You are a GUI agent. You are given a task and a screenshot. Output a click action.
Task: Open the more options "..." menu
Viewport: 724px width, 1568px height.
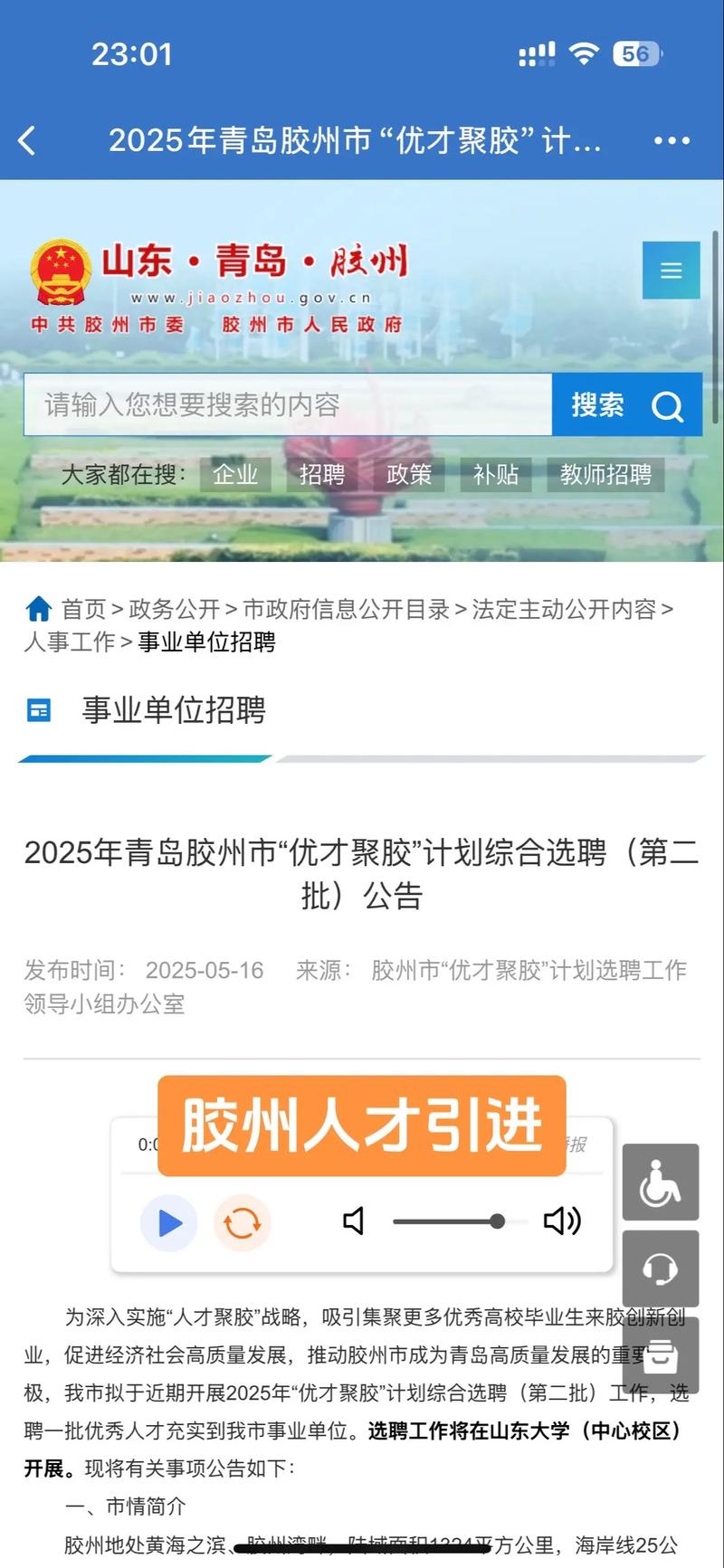[x=672, y=141]
